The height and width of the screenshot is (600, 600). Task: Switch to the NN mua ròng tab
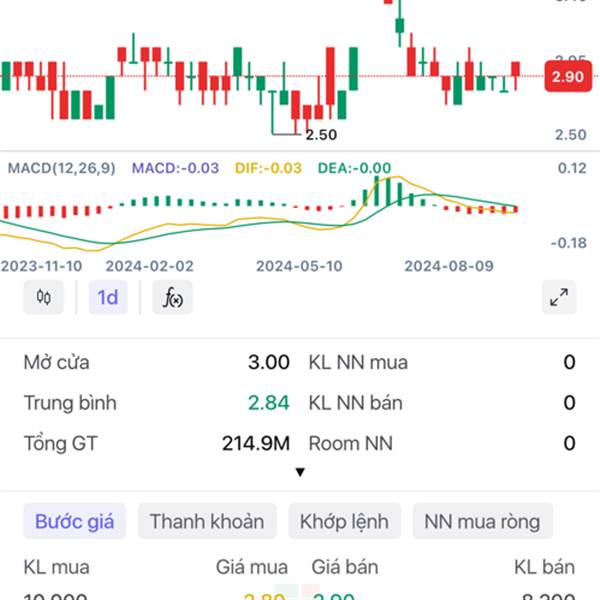[x=482, y=521]
